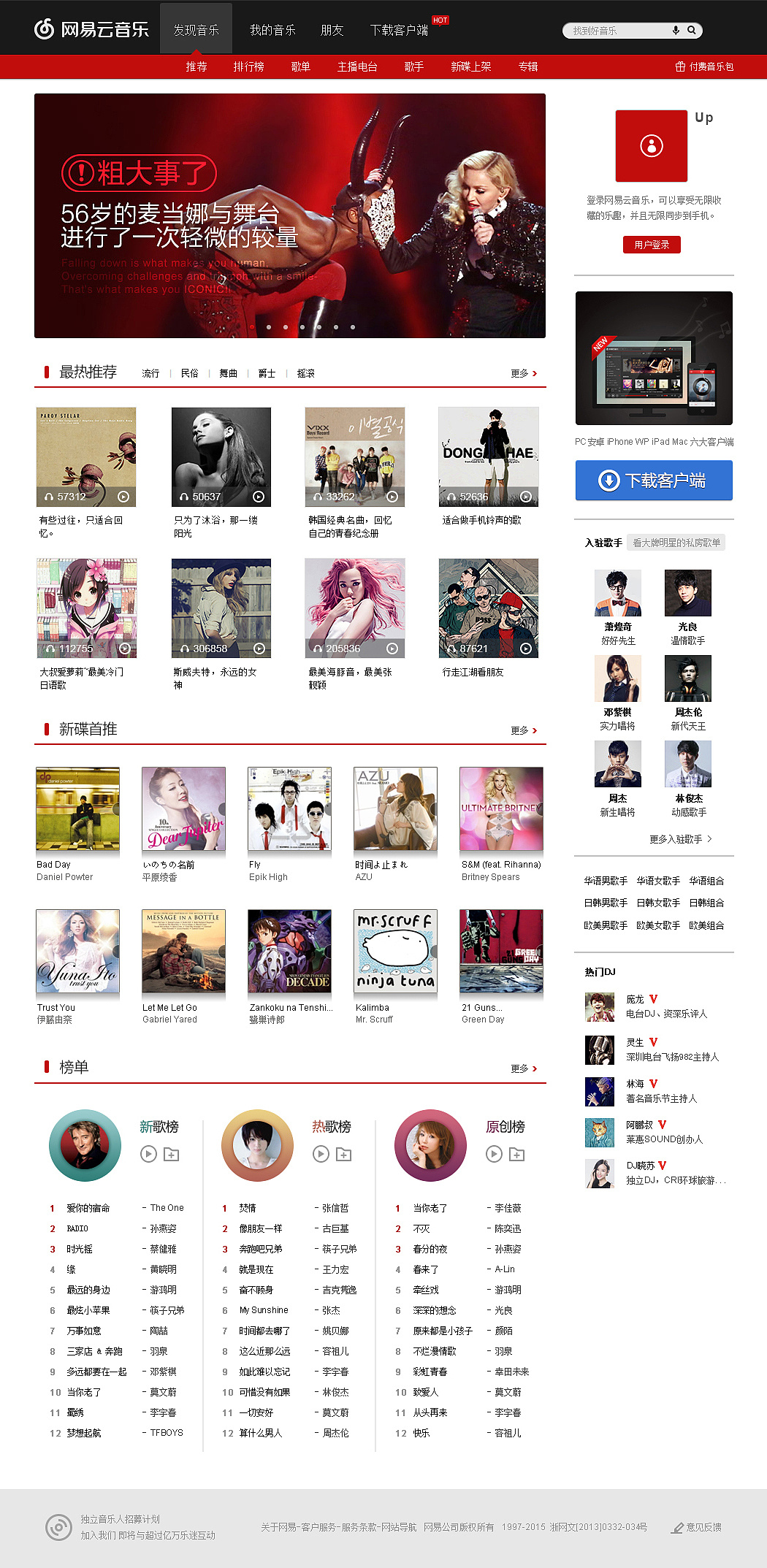Go to 歌单 in the red bar
The image size is (767, 1568).
[x=301, y=66]
